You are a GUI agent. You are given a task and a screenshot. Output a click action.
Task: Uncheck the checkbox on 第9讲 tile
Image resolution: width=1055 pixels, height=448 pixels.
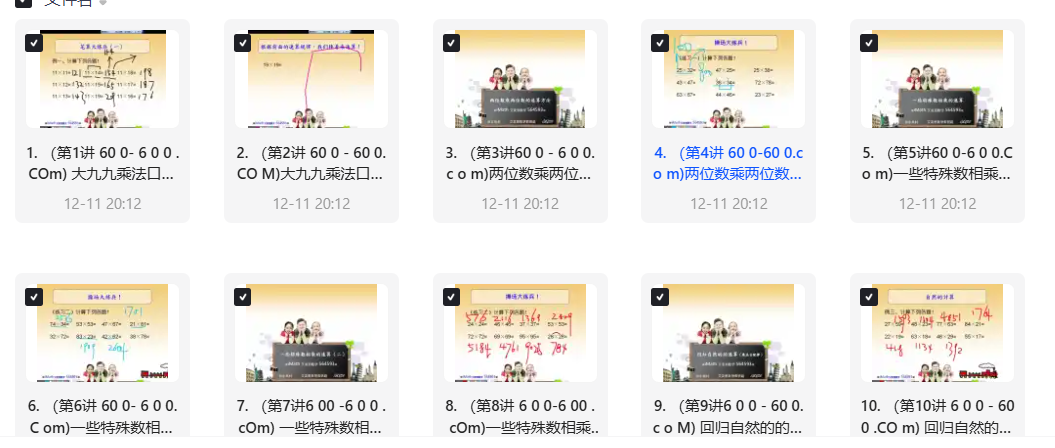pyautogui.click(x=659, y=297)
